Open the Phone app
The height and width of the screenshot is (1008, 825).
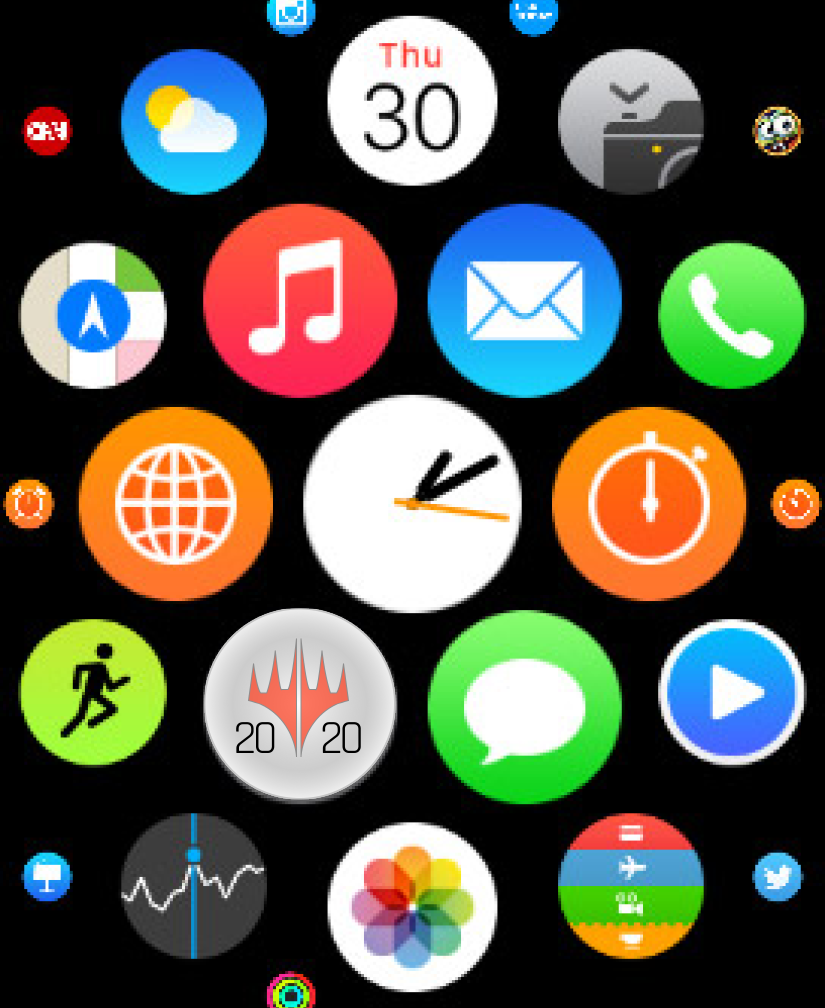pos(731,315)
